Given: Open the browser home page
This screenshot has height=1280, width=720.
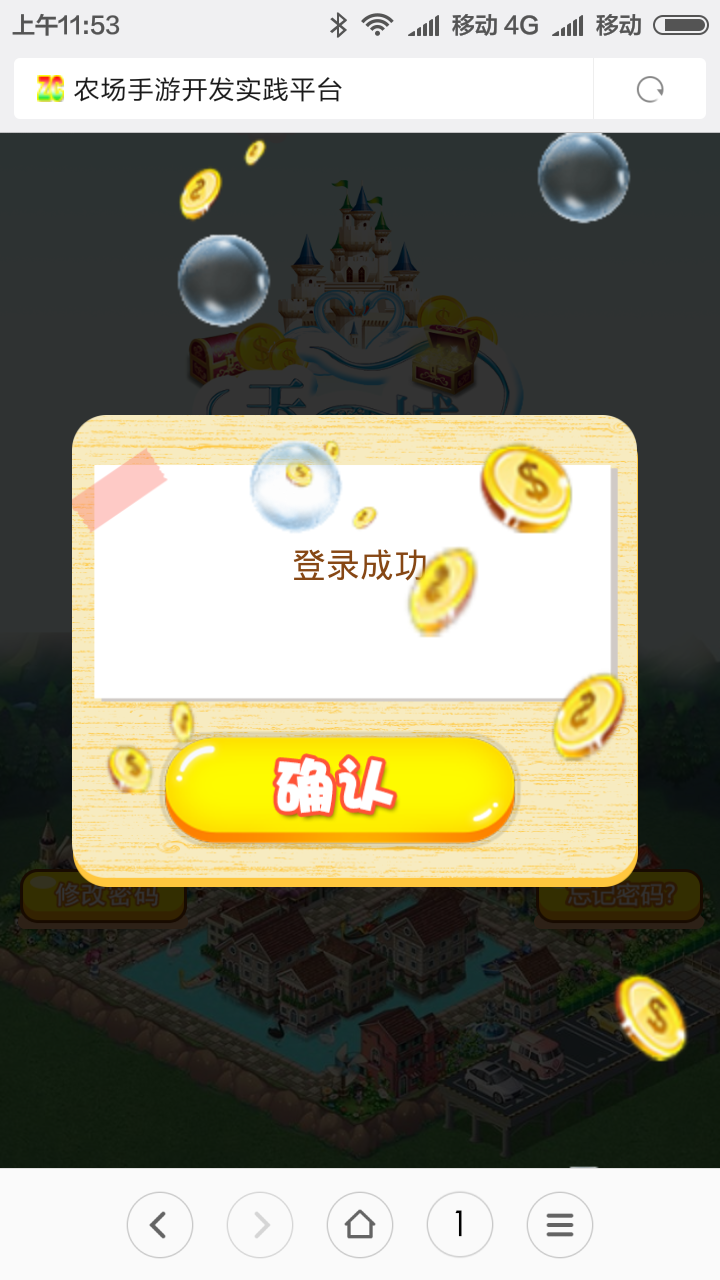Looking at the screenshot, I should (x=359, y=1224).
